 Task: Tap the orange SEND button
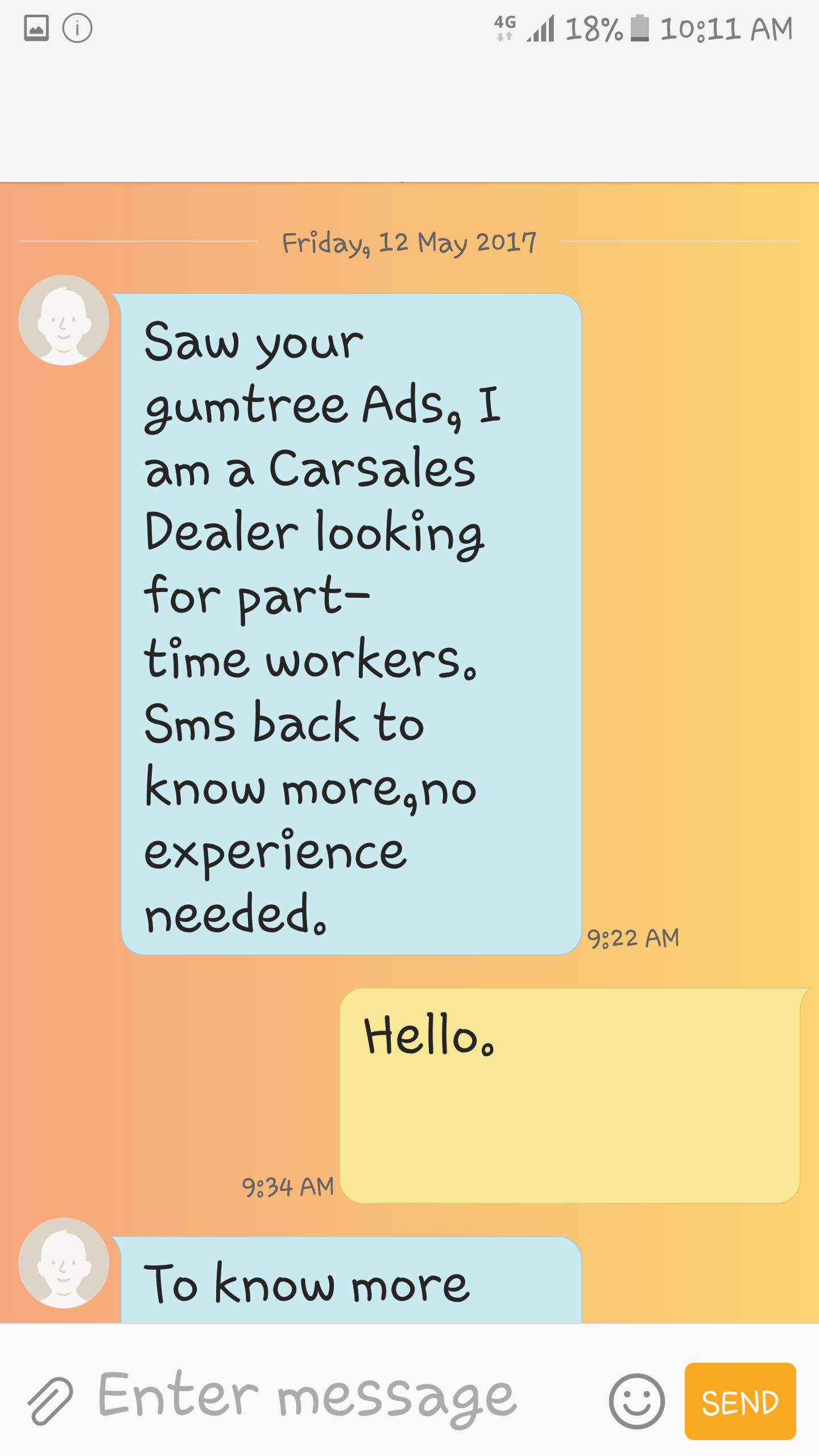point(740,1401)
